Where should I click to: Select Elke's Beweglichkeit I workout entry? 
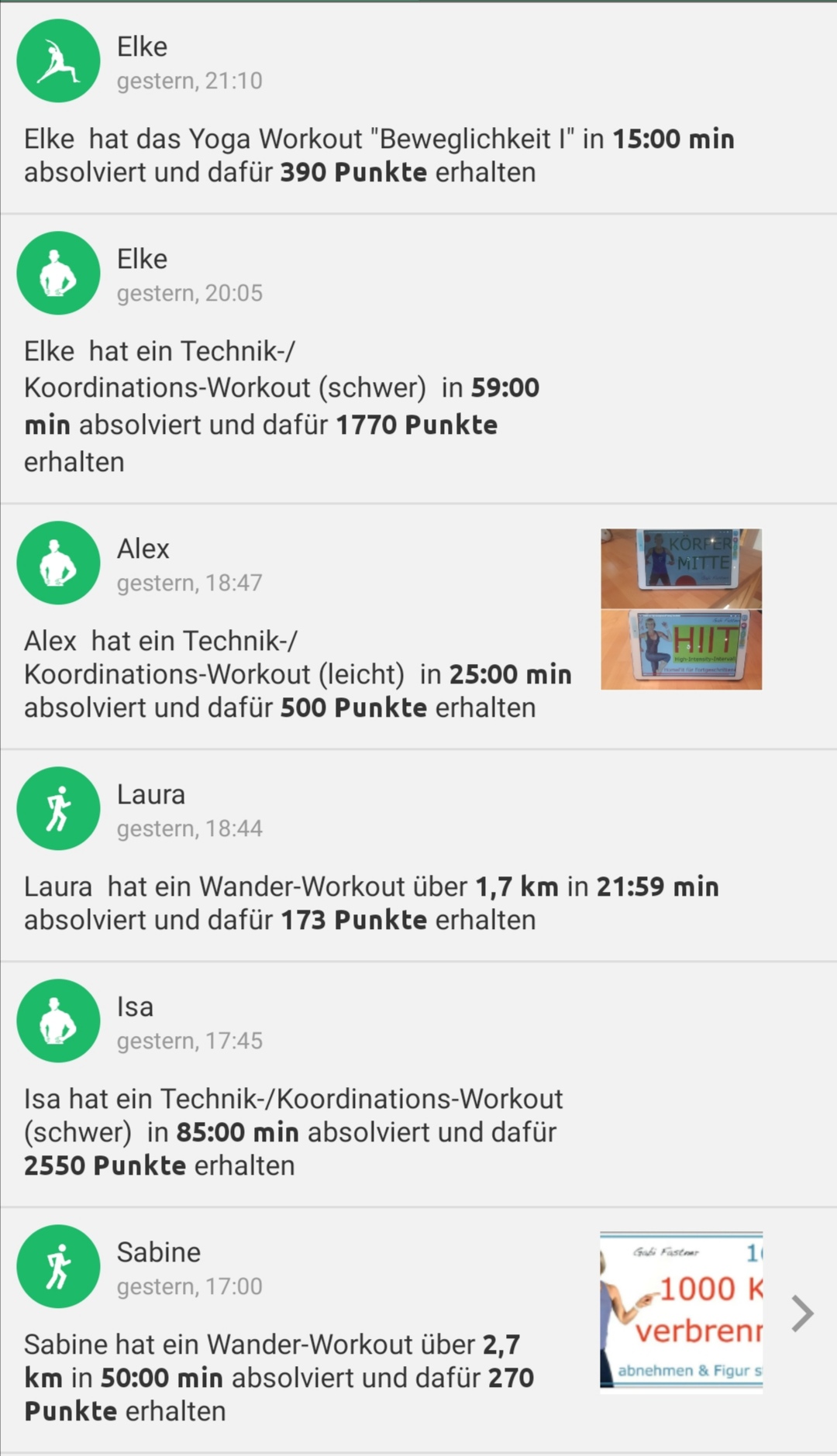click(379, 155)
